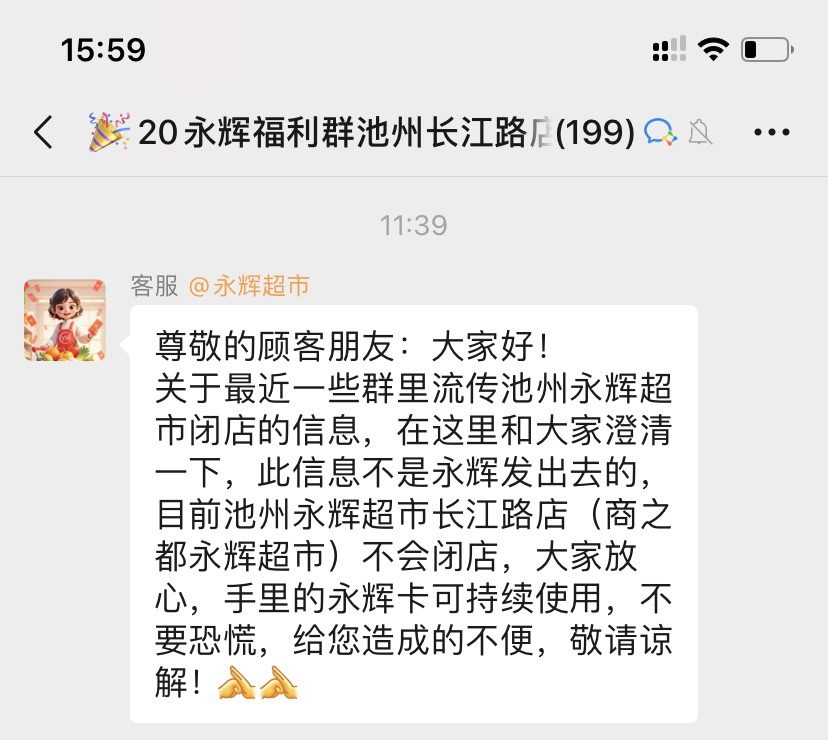Go back to the chat list
Screen dimensions: 828x740
(43, 132)
